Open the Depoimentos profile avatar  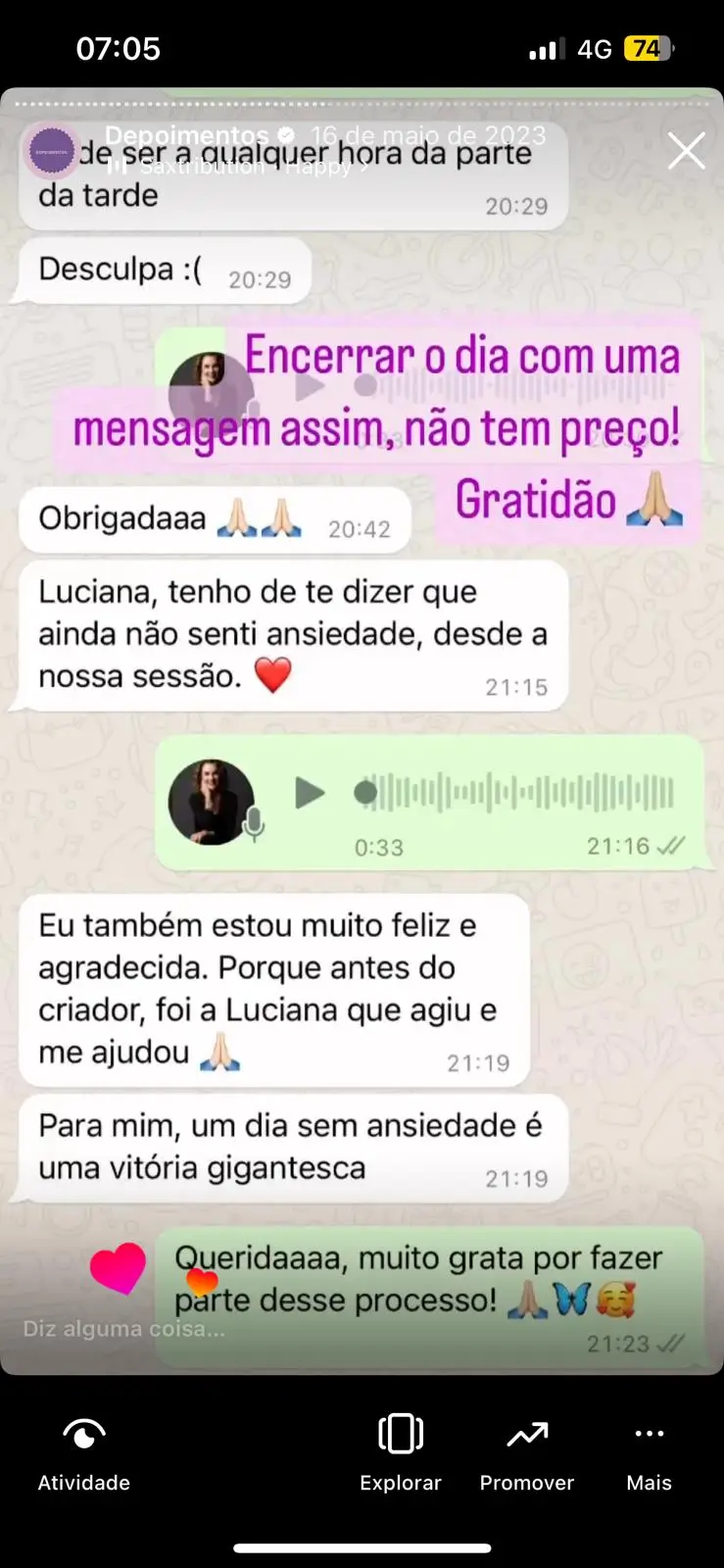pos(51,151)
